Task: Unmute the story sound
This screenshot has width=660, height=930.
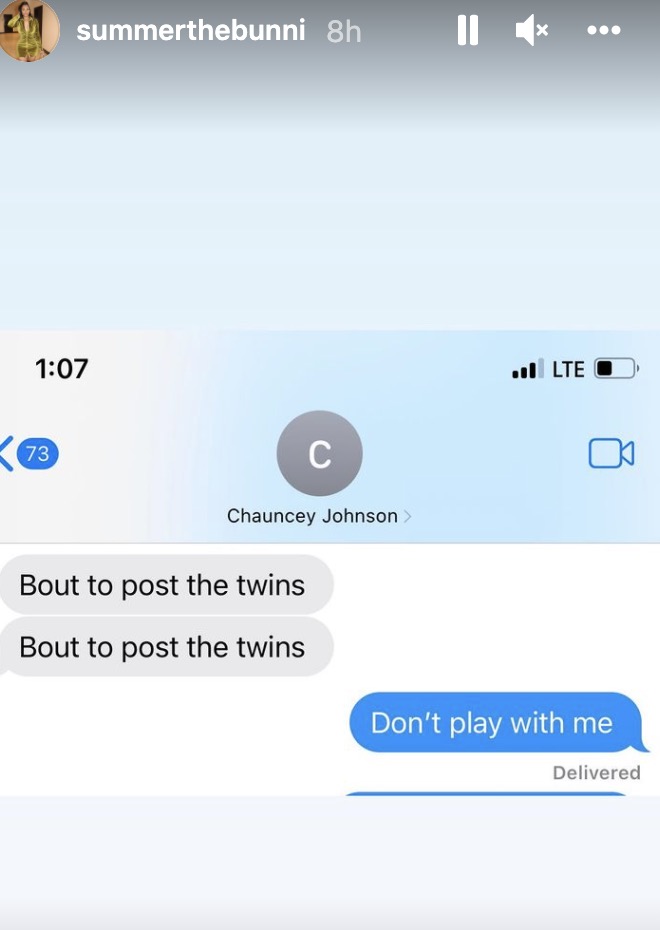Action: (x=531, y=31)
